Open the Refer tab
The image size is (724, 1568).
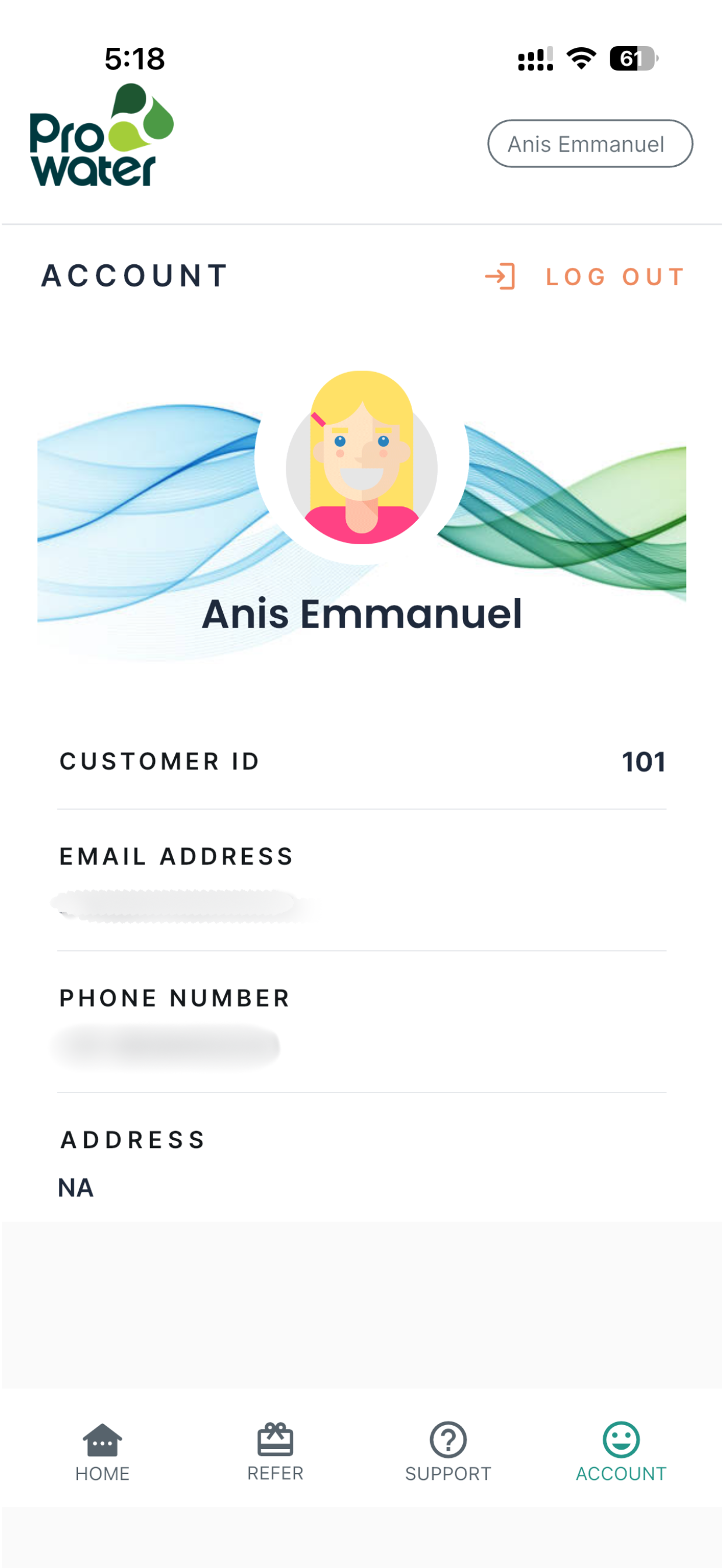tap(275, 1452)
